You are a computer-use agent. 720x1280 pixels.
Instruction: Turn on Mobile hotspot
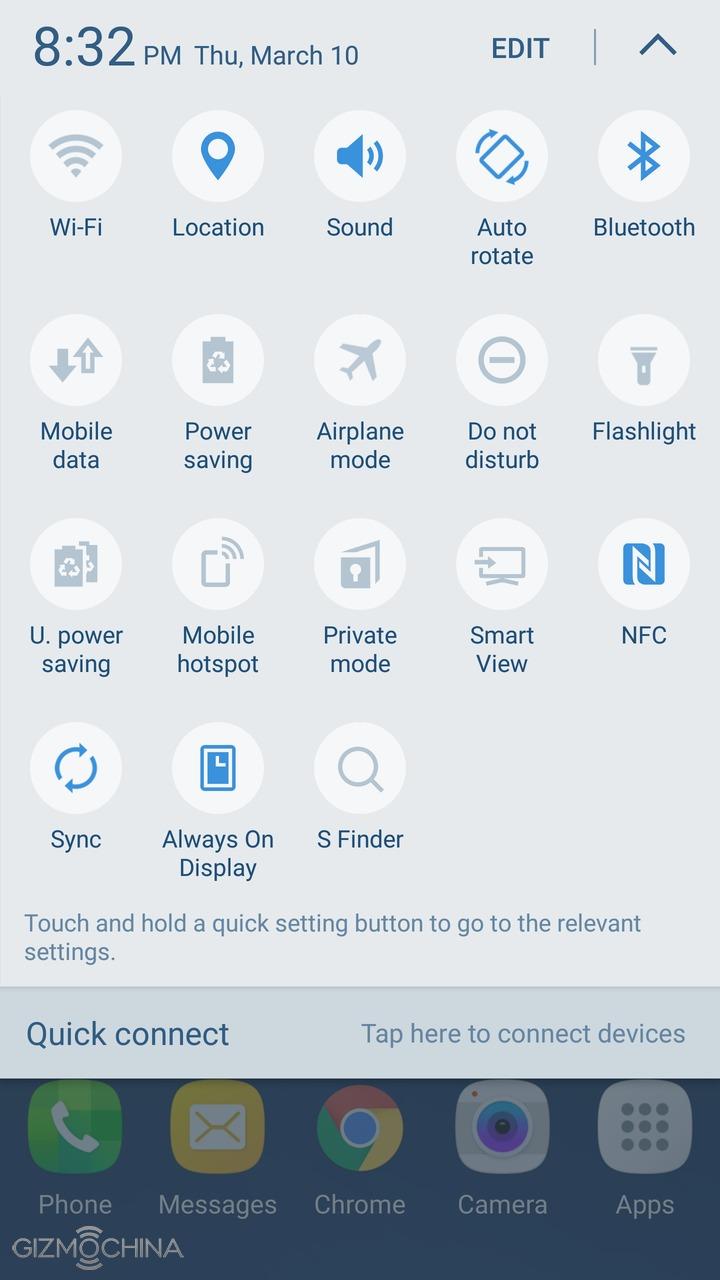point(218,565)
